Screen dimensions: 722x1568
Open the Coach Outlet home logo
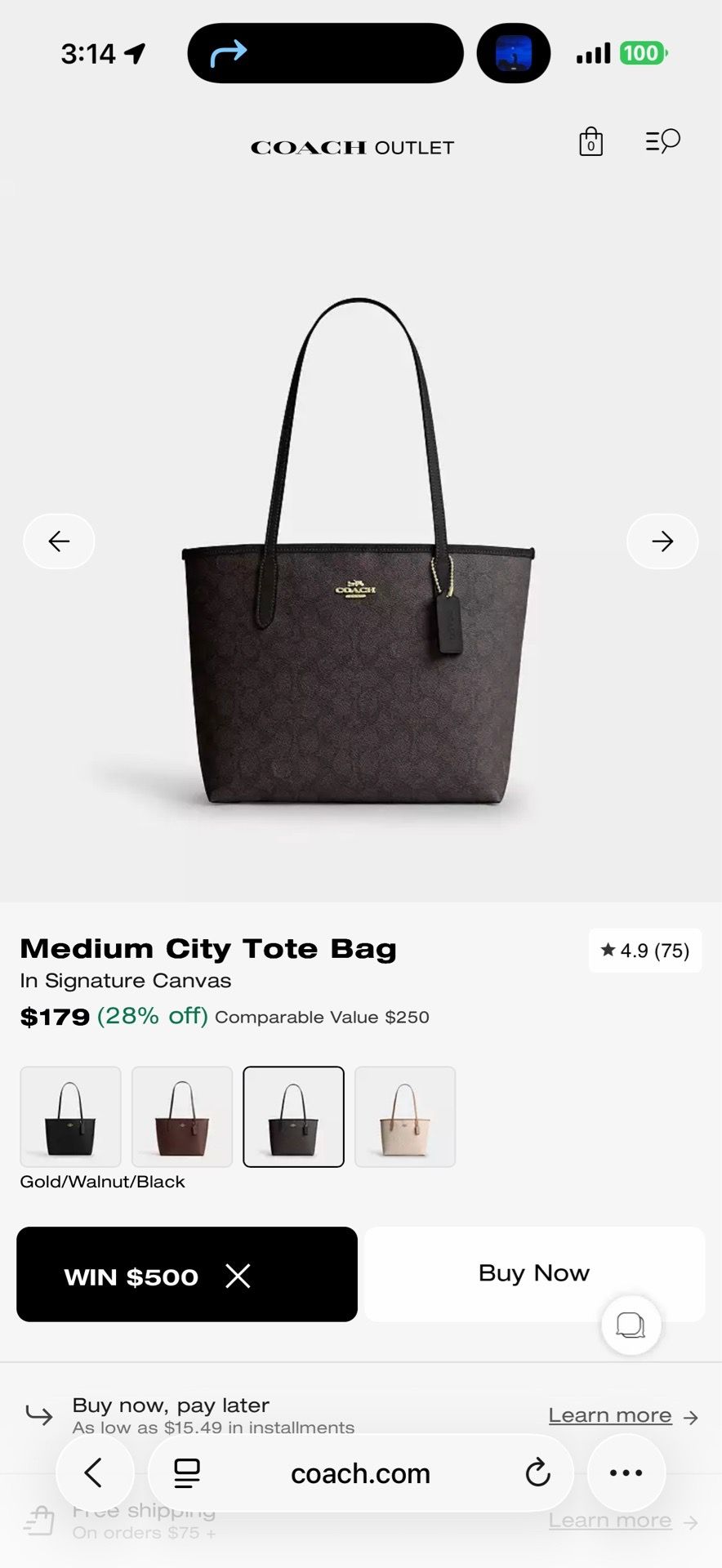coord(352,148)
